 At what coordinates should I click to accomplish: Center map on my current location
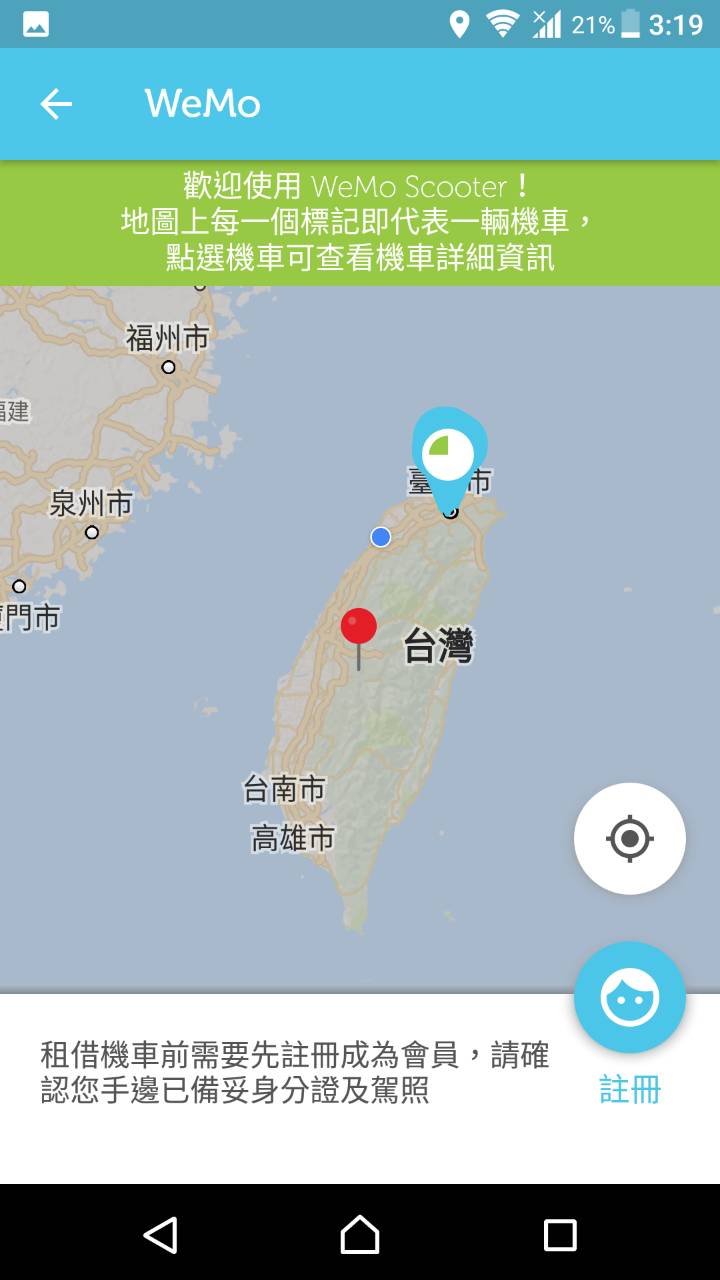[629, 838]
